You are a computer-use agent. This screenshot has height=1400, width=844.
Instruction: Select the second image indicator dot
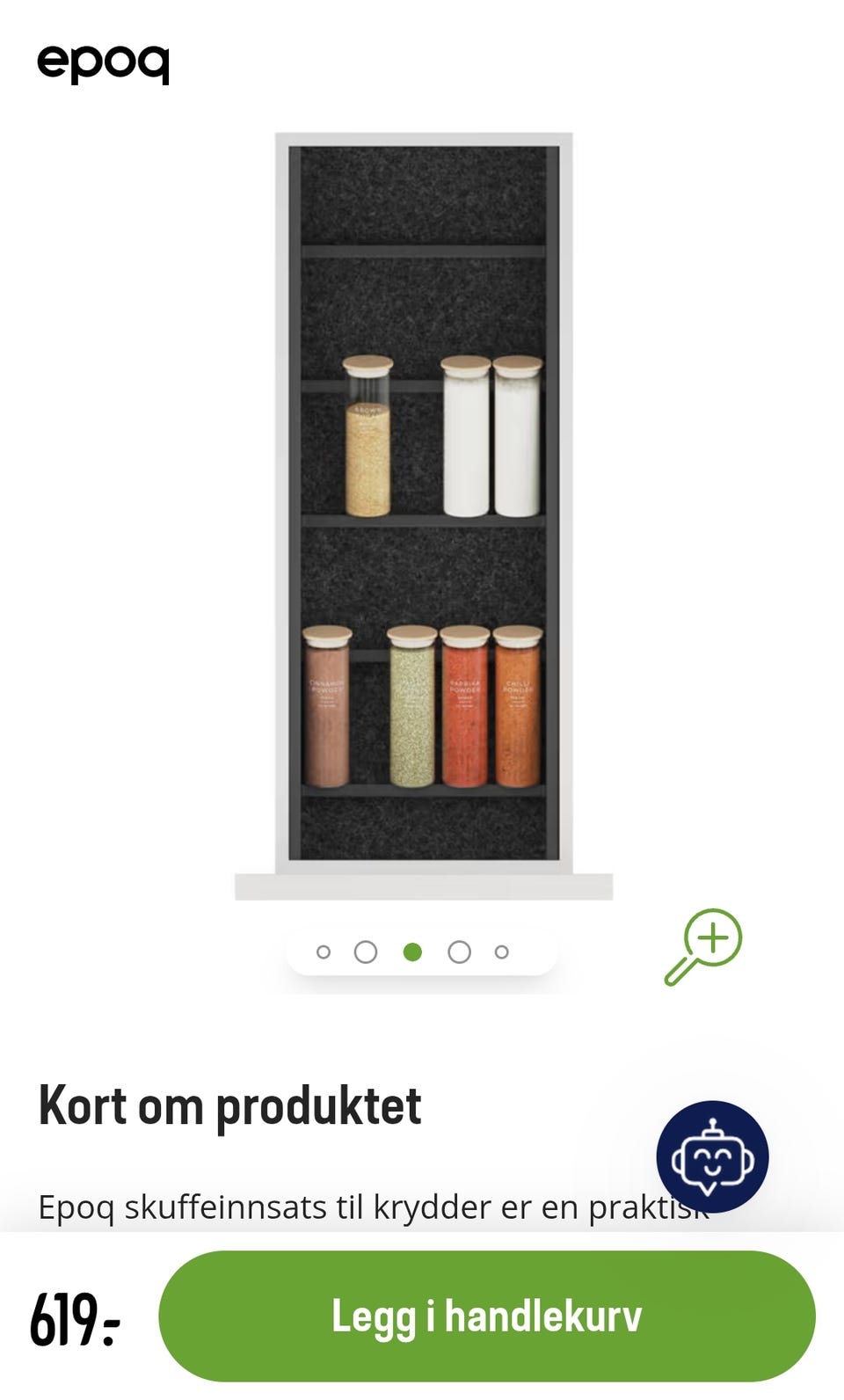coord(366,952)
